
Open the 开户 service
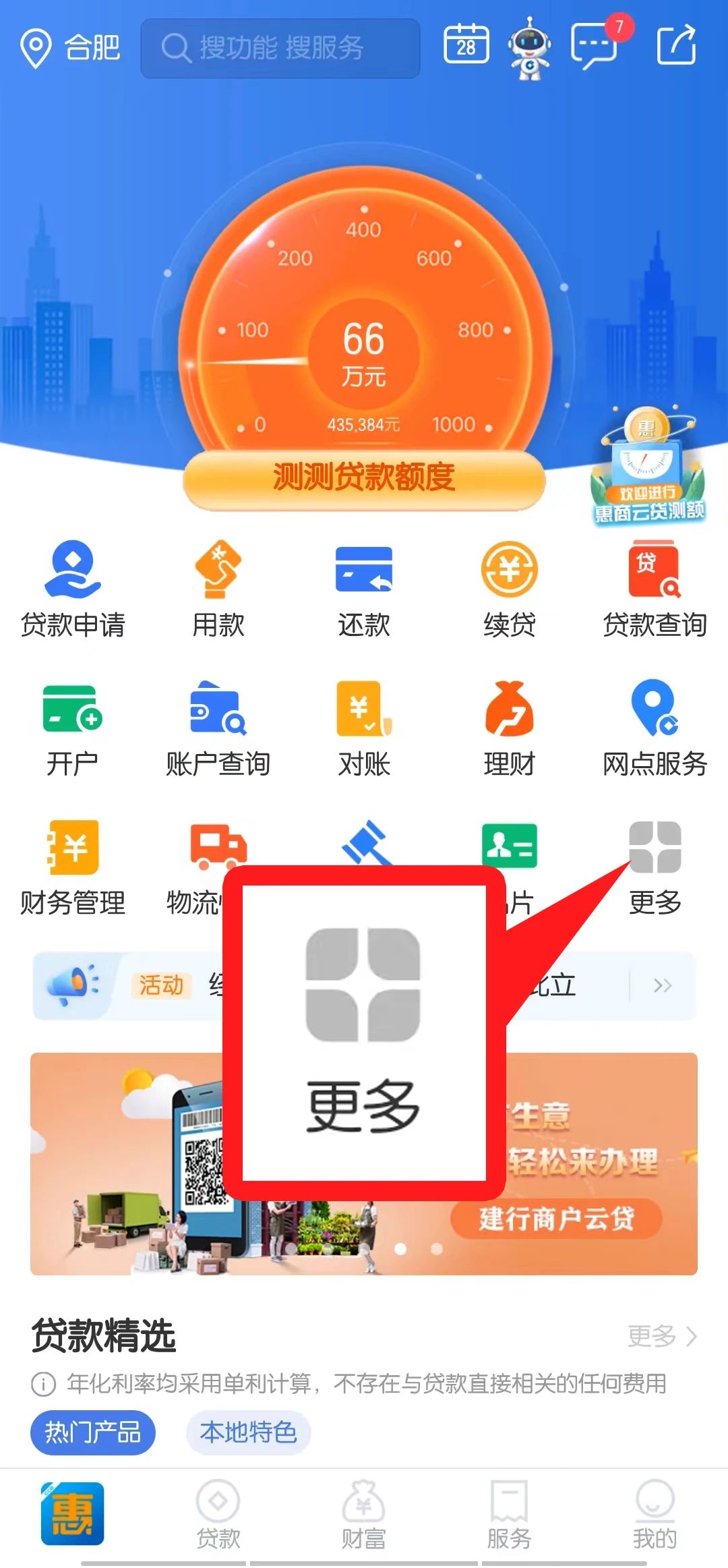(73, 728)
